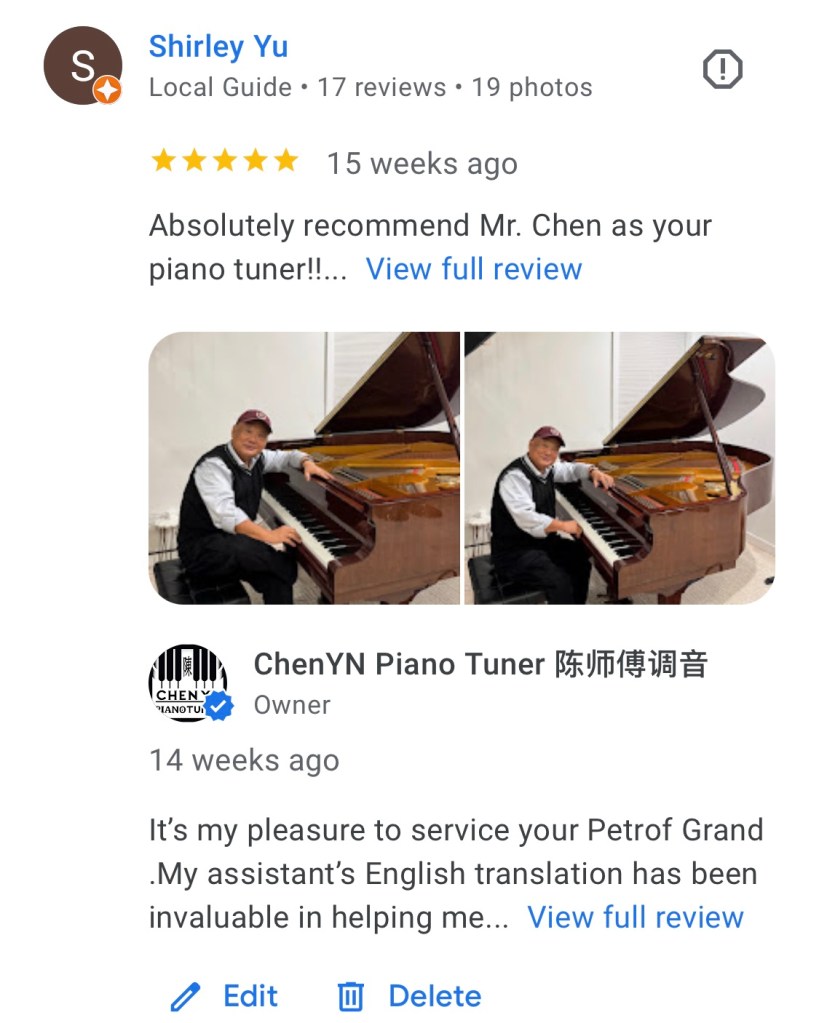
Task: View Shirley Yu's full review
Action: click(473, 269)
